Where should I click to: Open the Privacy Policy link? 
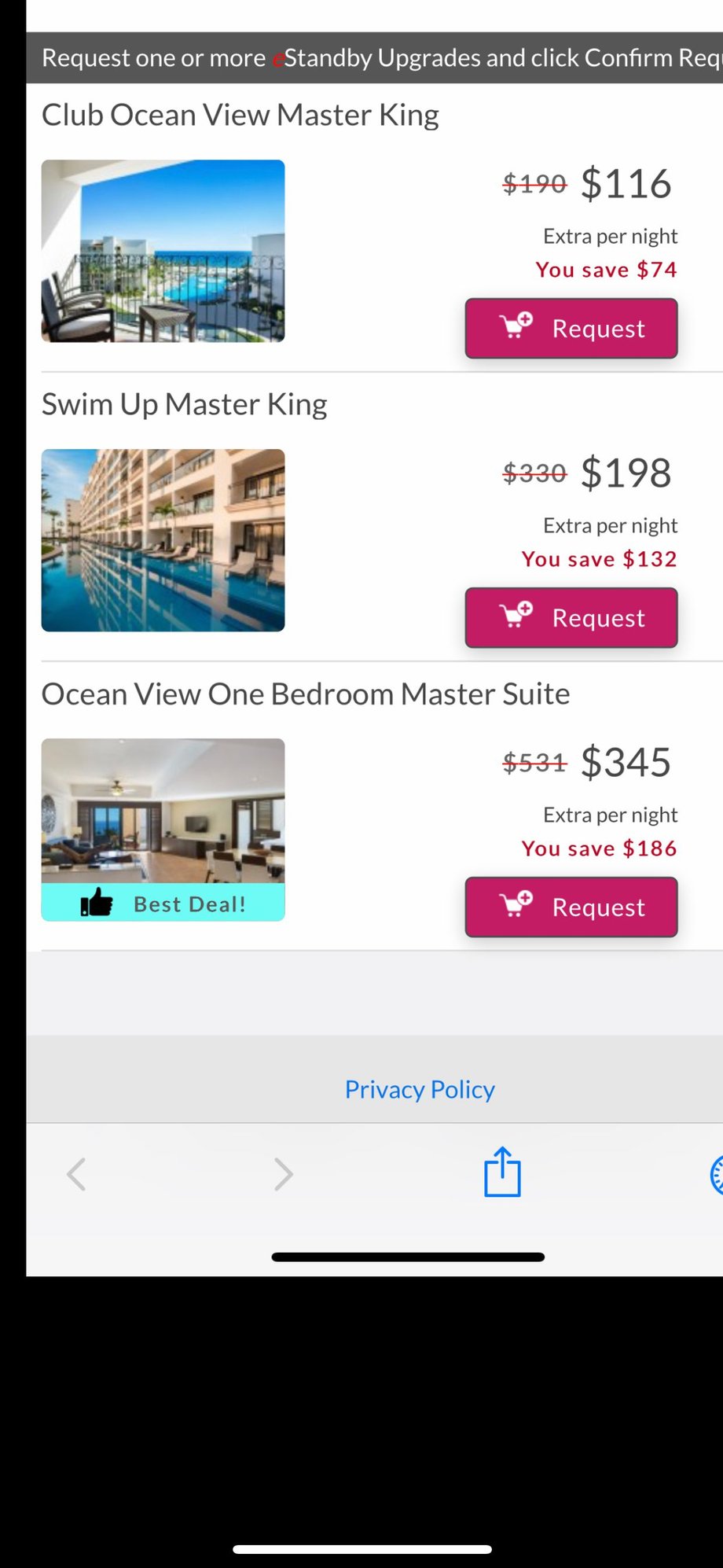tap(420, 1089)
